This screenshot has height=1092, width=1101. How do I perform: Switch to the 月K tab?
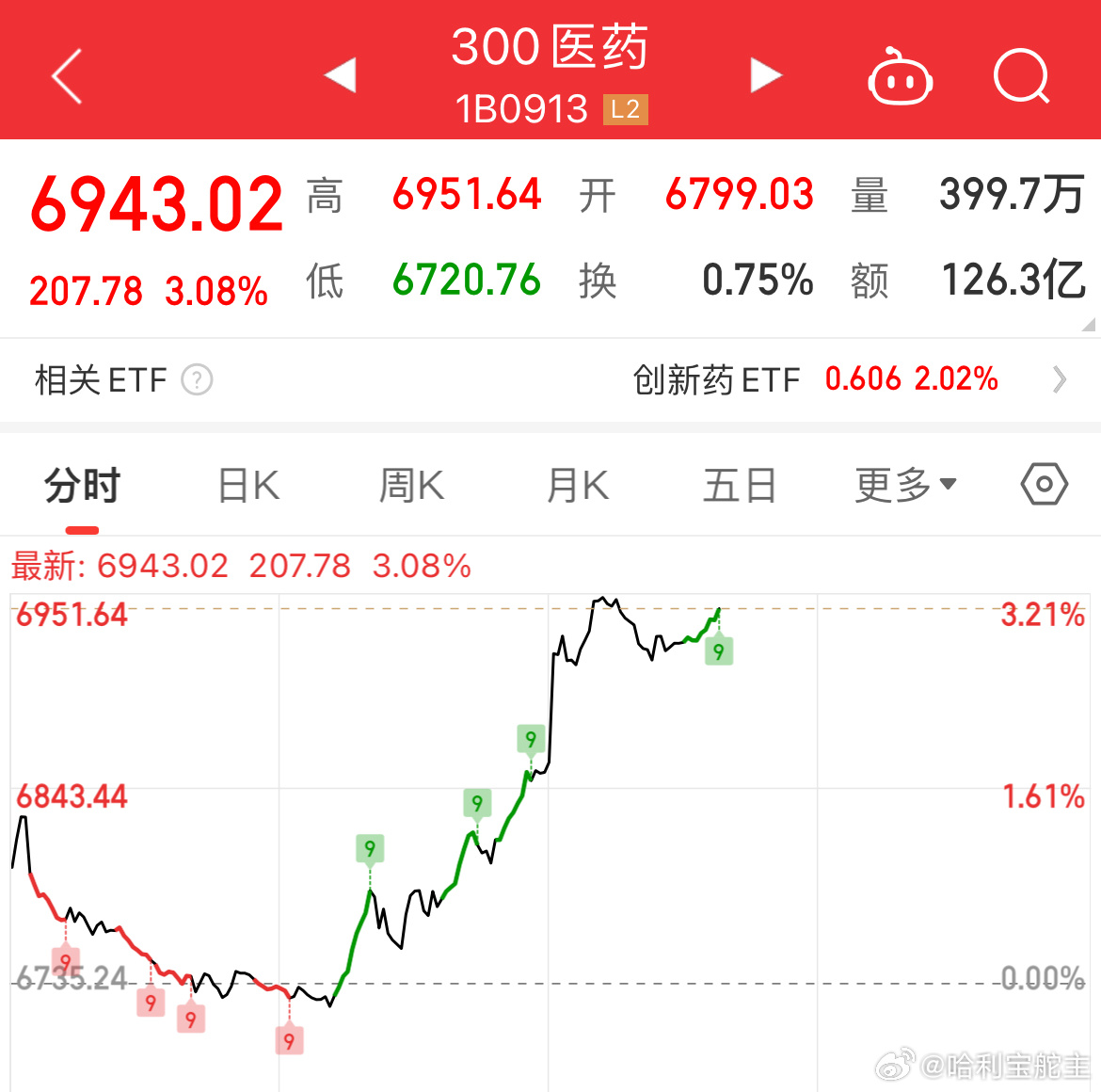click(x=578, y=486)
